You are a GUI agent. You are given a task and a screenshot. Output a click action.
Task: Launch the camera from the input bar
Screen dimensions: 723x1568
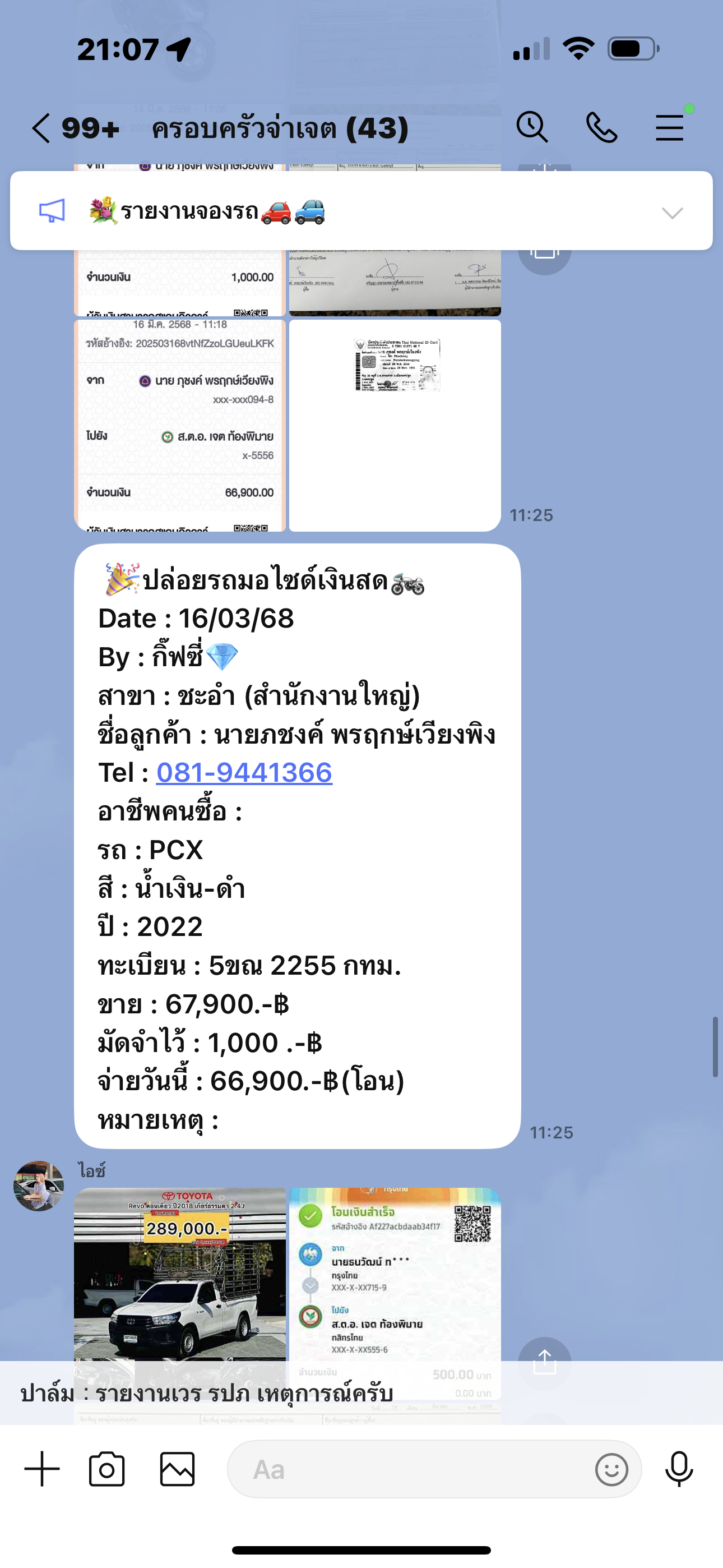pyautogui.click(x=107, y=1469)
